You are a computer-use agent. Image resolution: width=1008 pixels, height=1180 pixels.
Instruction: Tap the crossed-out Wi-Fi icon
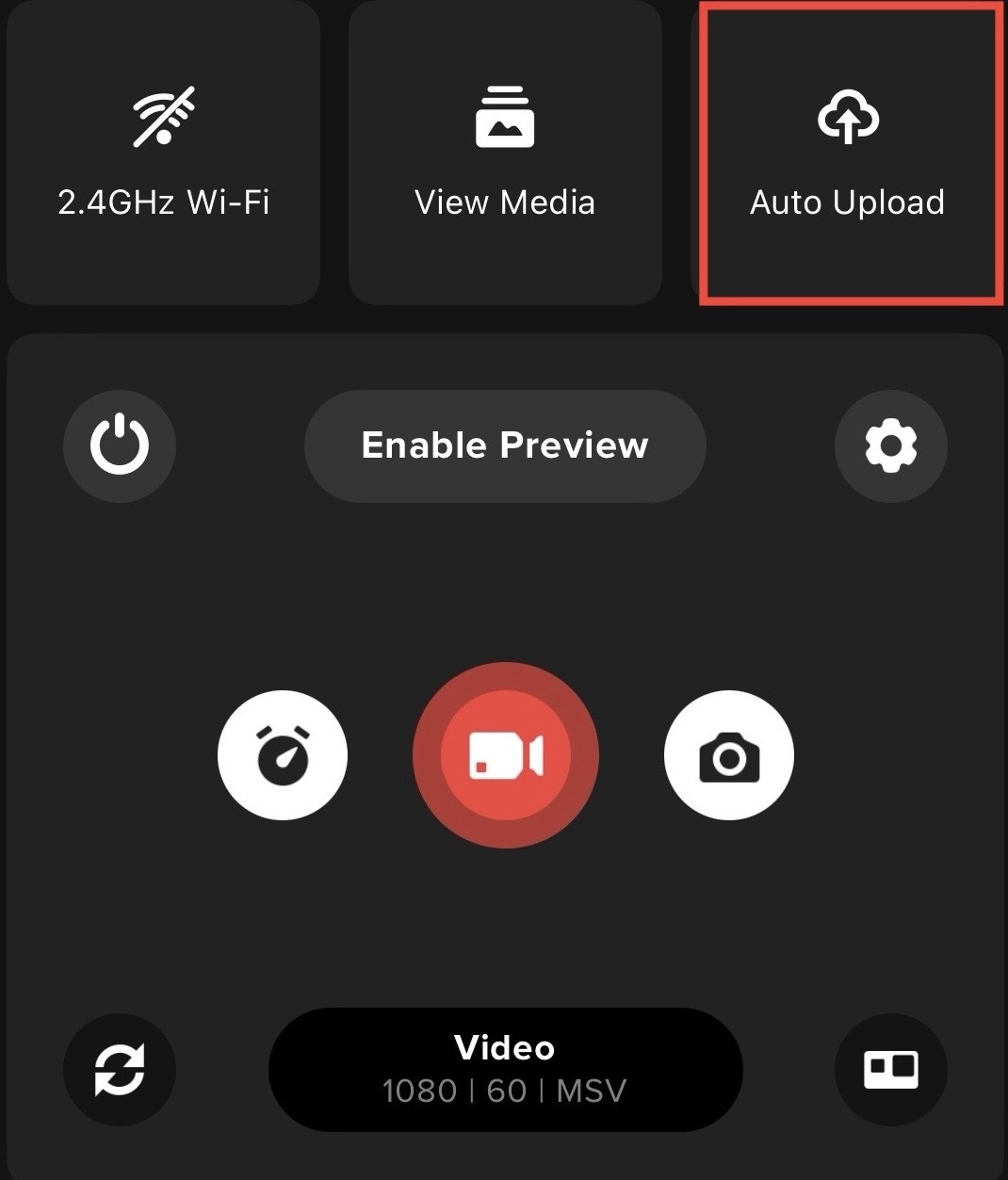(x=164, y=117)
